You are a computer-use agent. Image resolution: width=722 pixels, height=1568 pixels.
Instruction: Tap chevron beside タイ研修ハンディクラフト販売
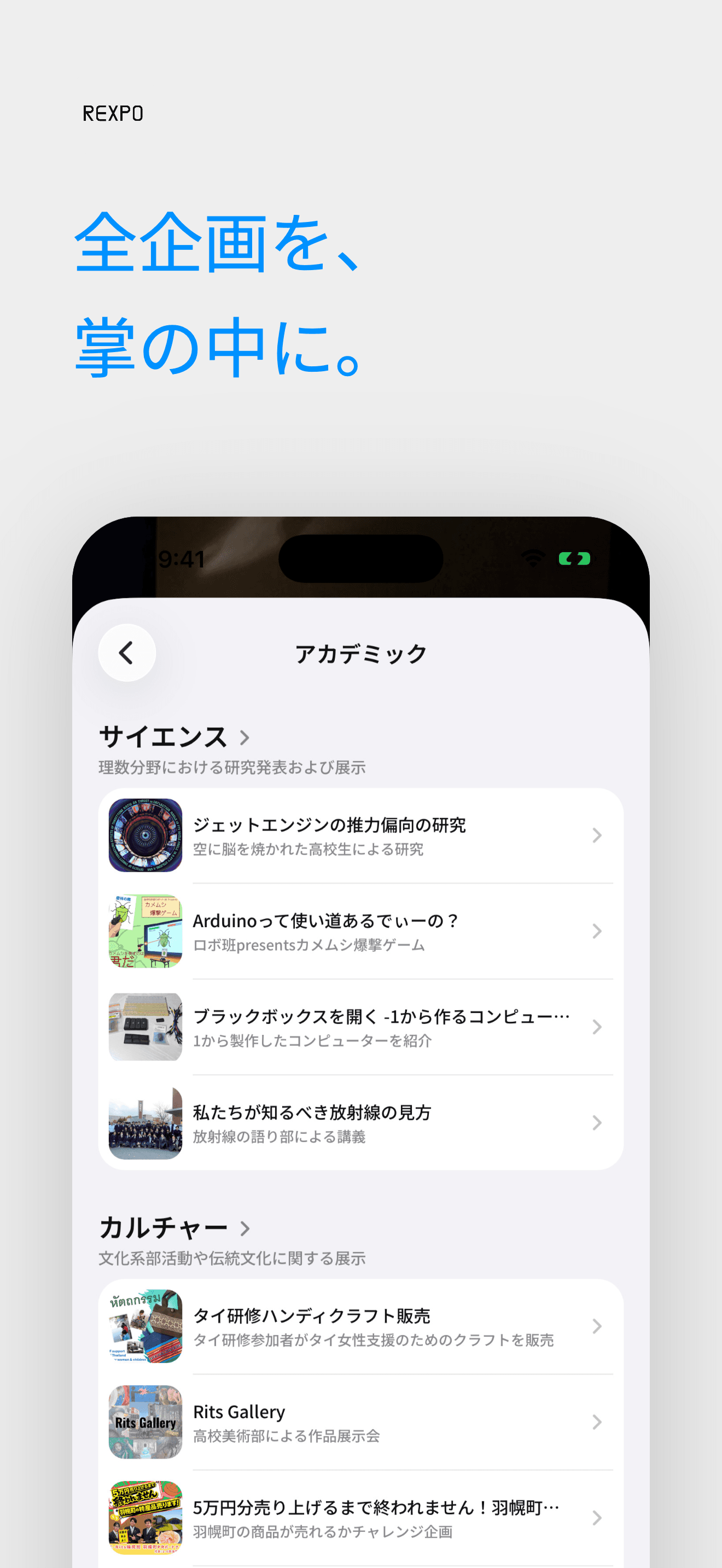click(x=596, y=1327)
